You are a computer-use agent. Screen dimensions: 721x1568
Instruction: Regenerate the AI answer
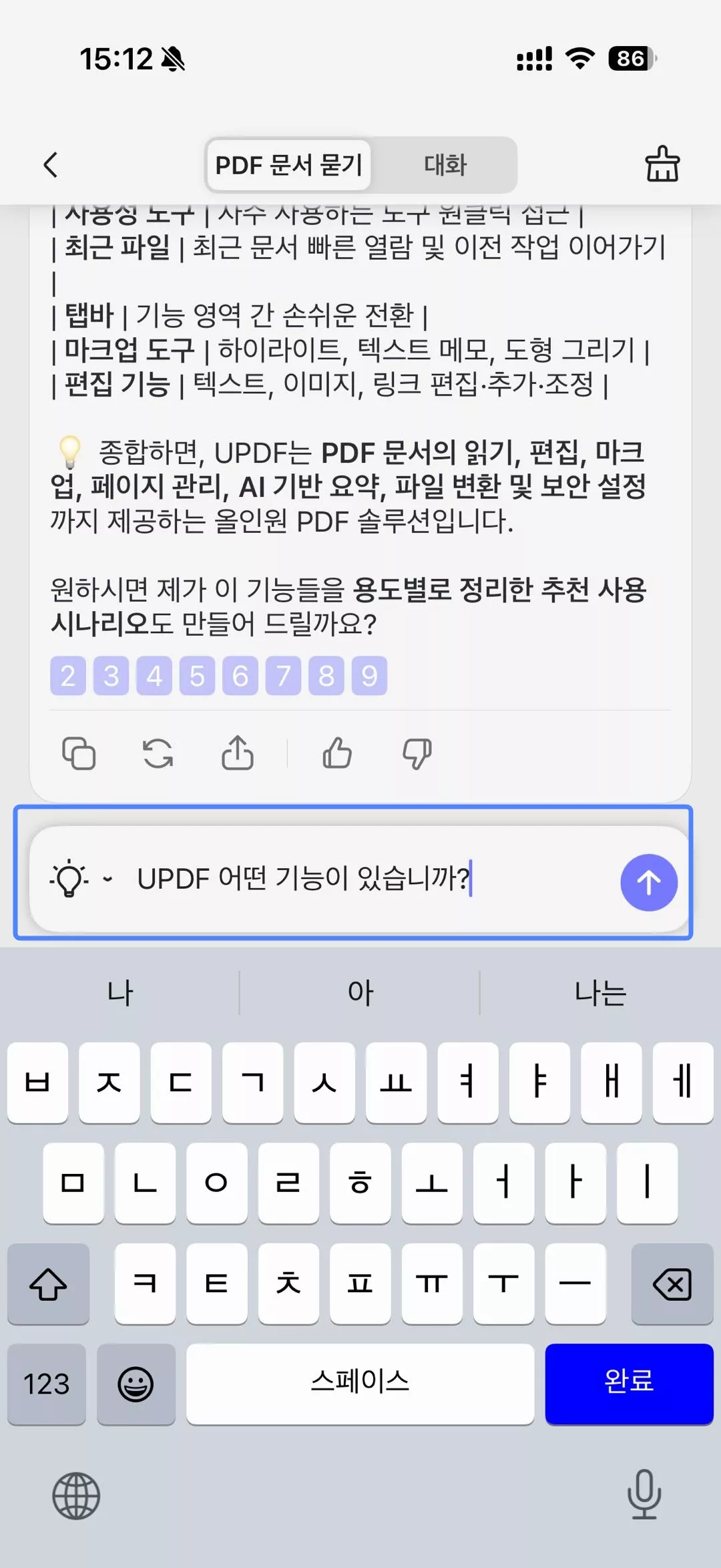pos(158,753)
